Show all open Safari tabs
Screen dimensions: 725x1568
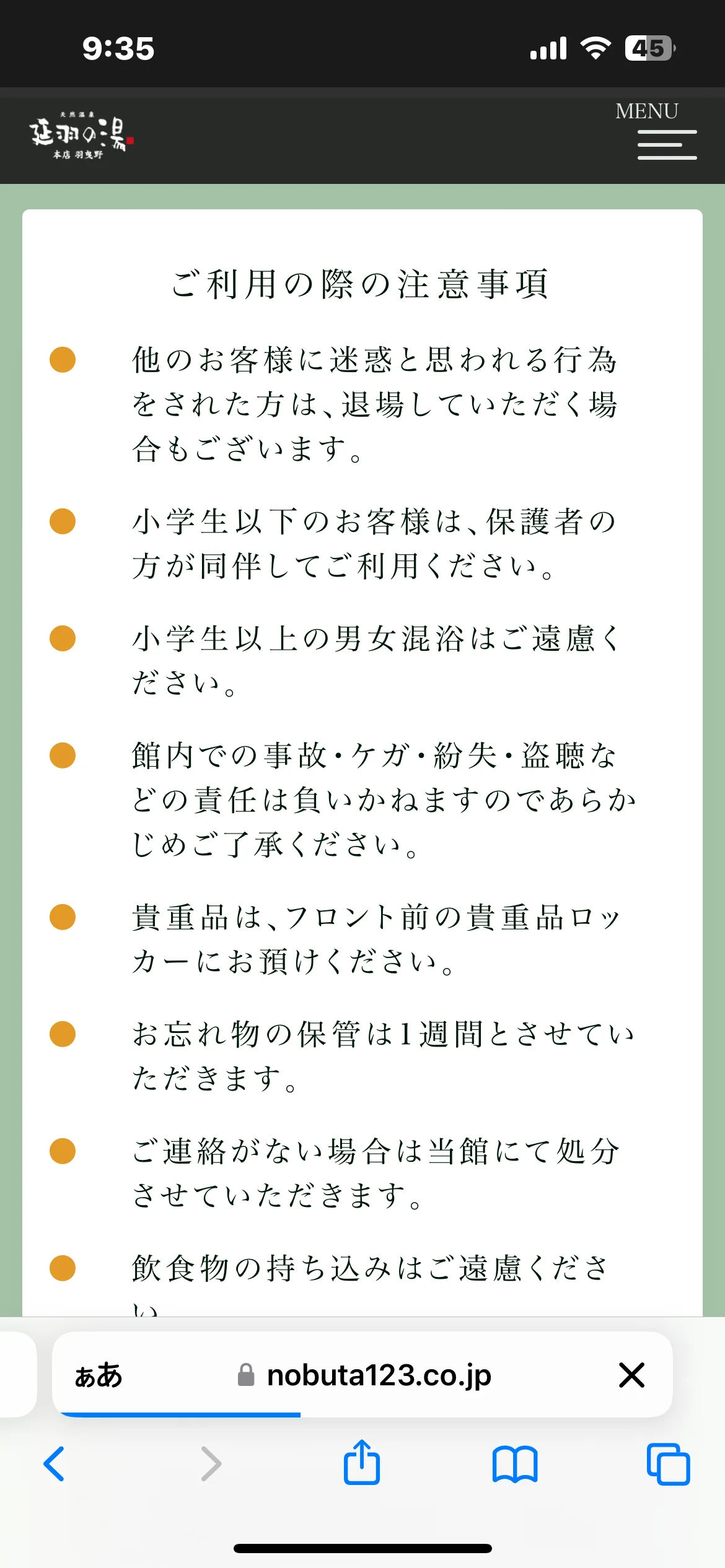click(667, 1464)
